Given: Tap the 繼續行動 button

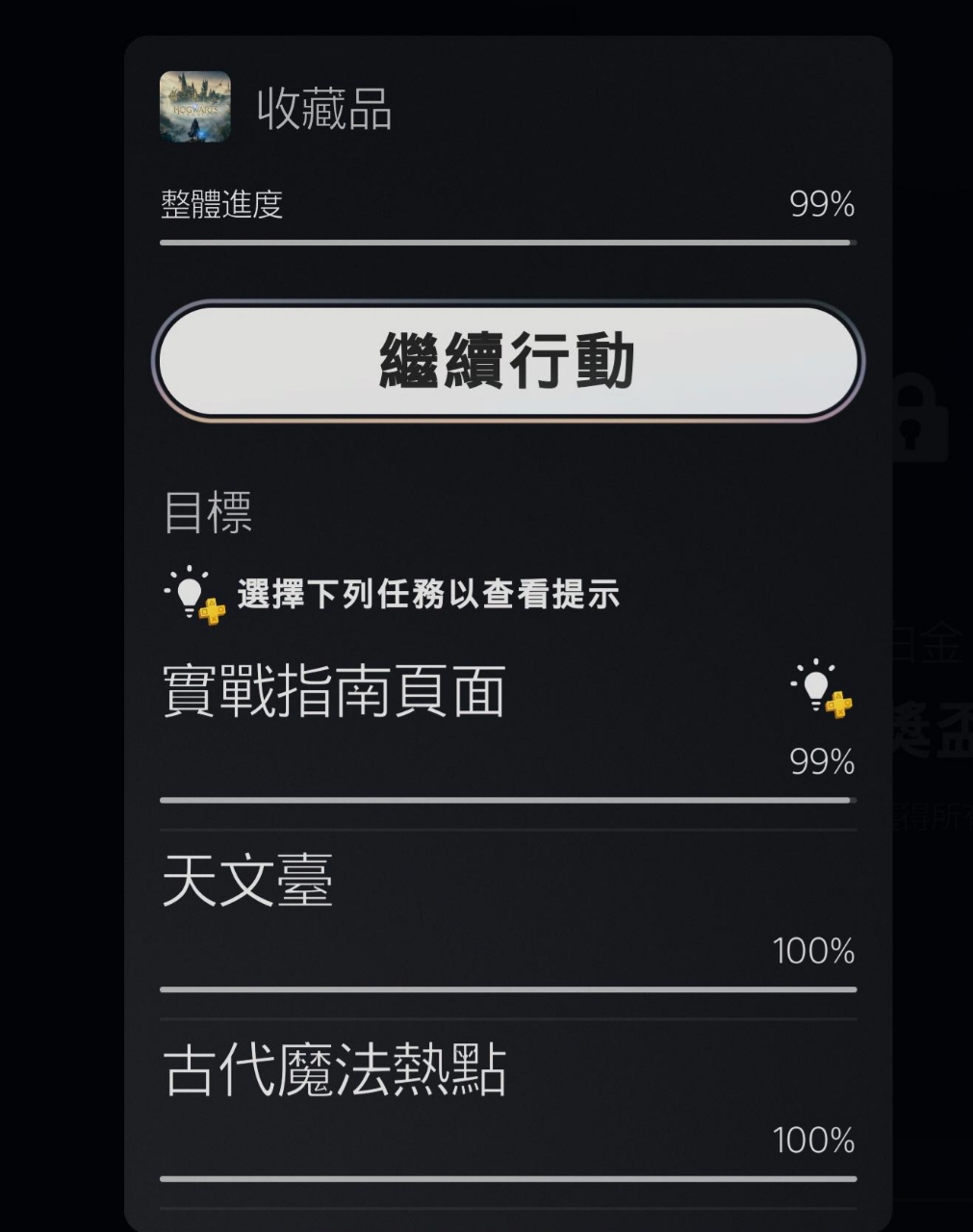Looking at the screenshot, I should click(x=507, y=361).
